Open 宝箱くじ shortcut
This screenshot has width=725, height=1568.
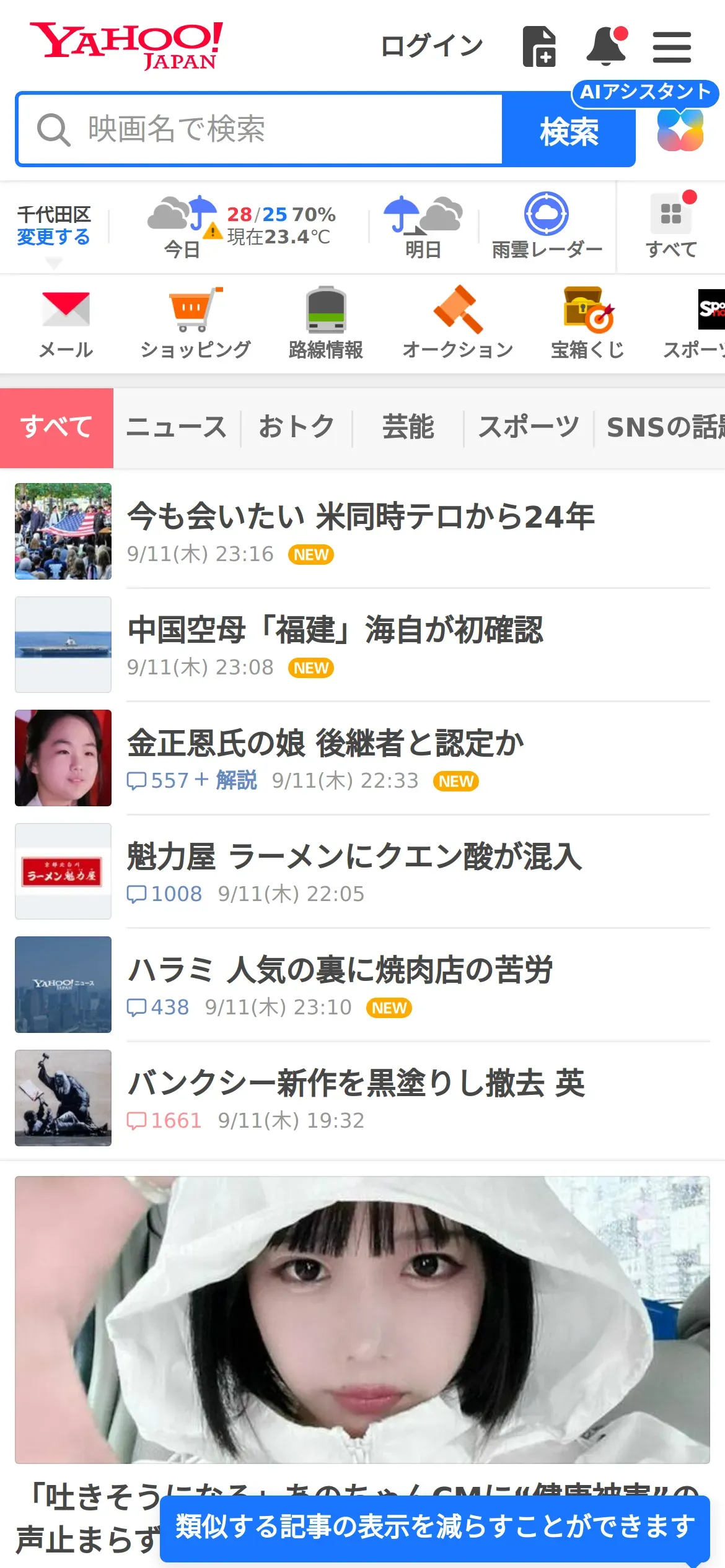coord(587,323)
